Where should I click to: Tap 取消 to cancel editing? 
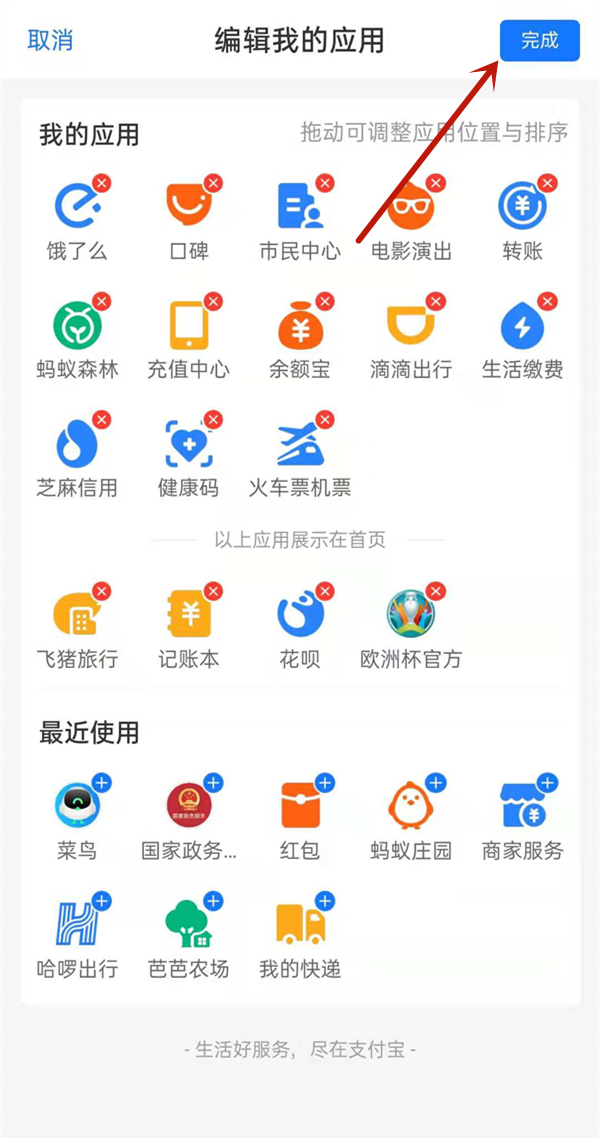[50, 41]
